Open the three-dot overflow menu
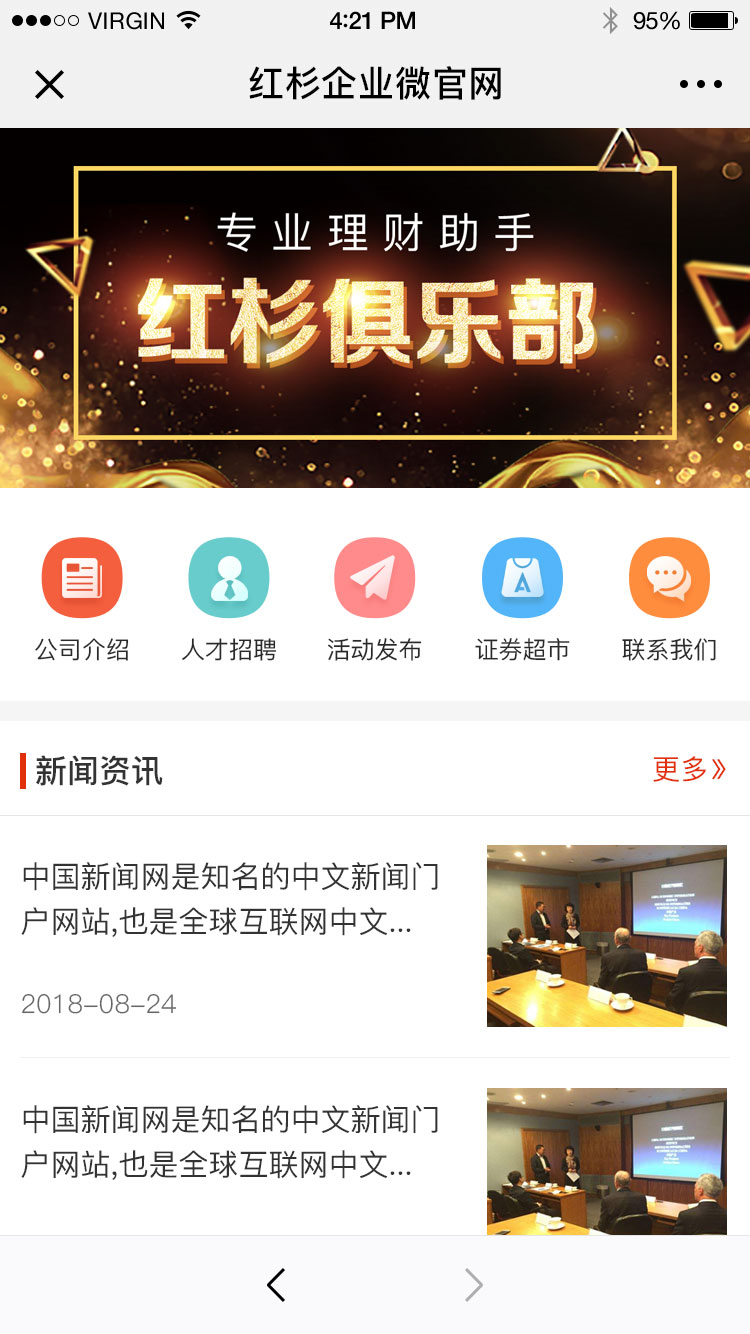This screenshot has height=1334, width=750. (x=700, y=85)
